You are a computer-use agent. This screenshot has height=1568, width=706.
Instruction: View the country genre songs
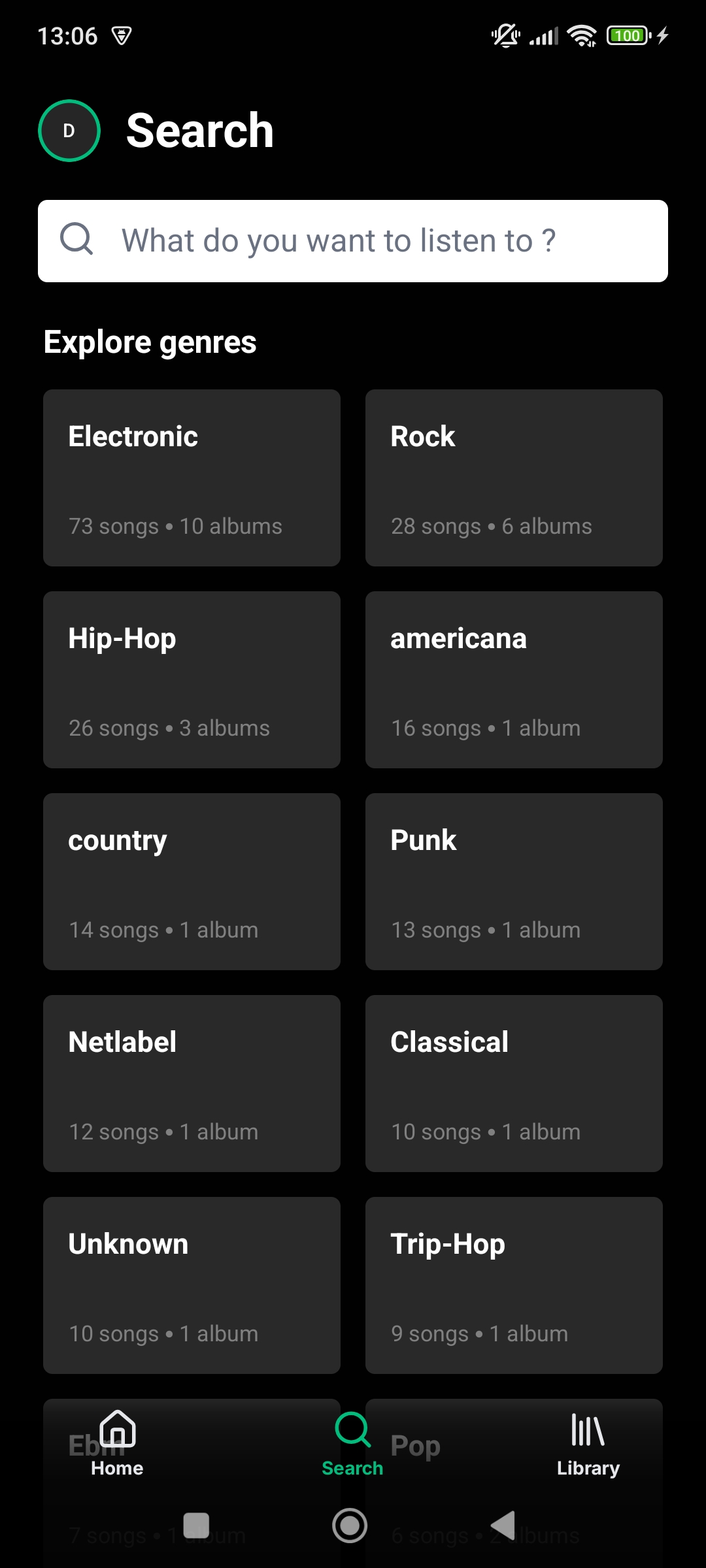coord(192,881)
